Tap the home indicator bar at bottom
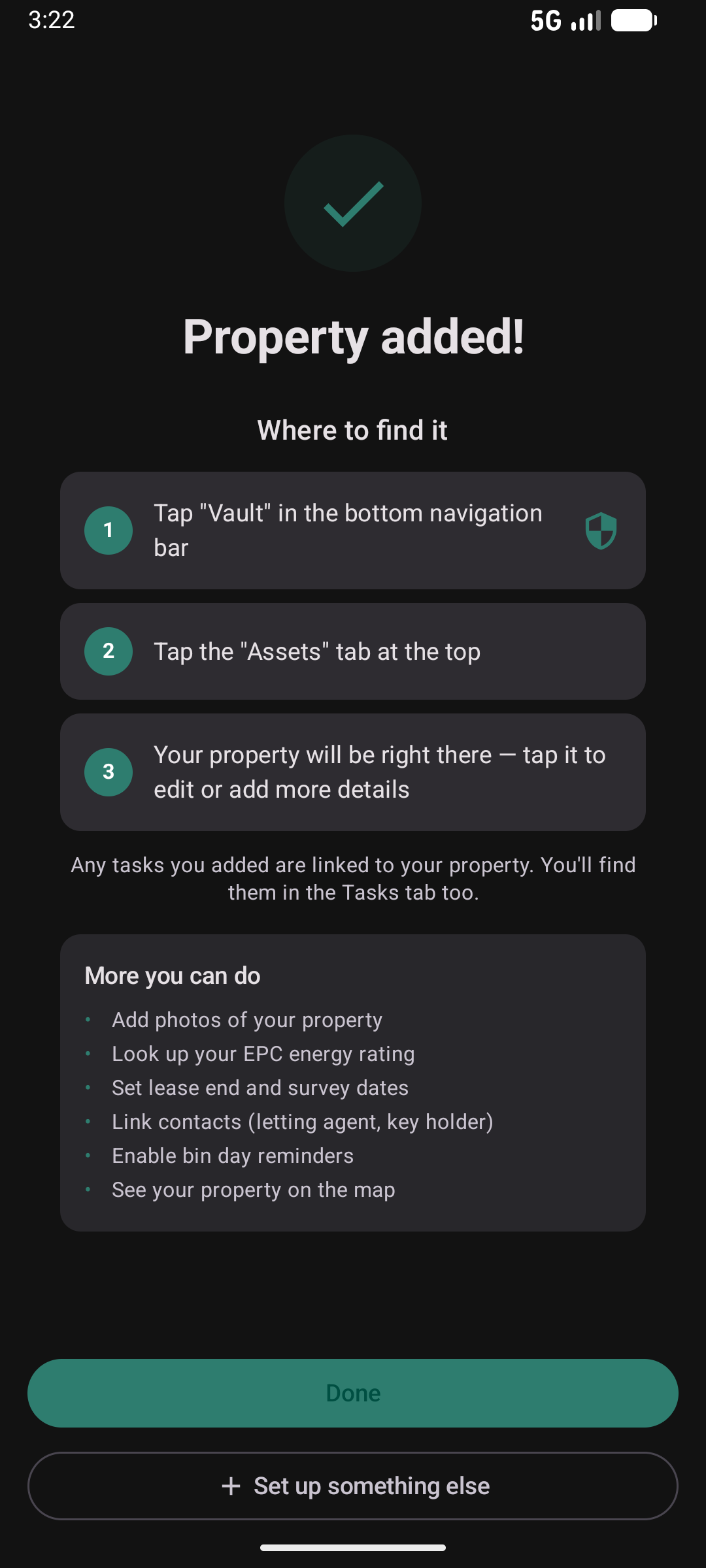Viewport: 706px width, 1568px height. click(353, 1548)
